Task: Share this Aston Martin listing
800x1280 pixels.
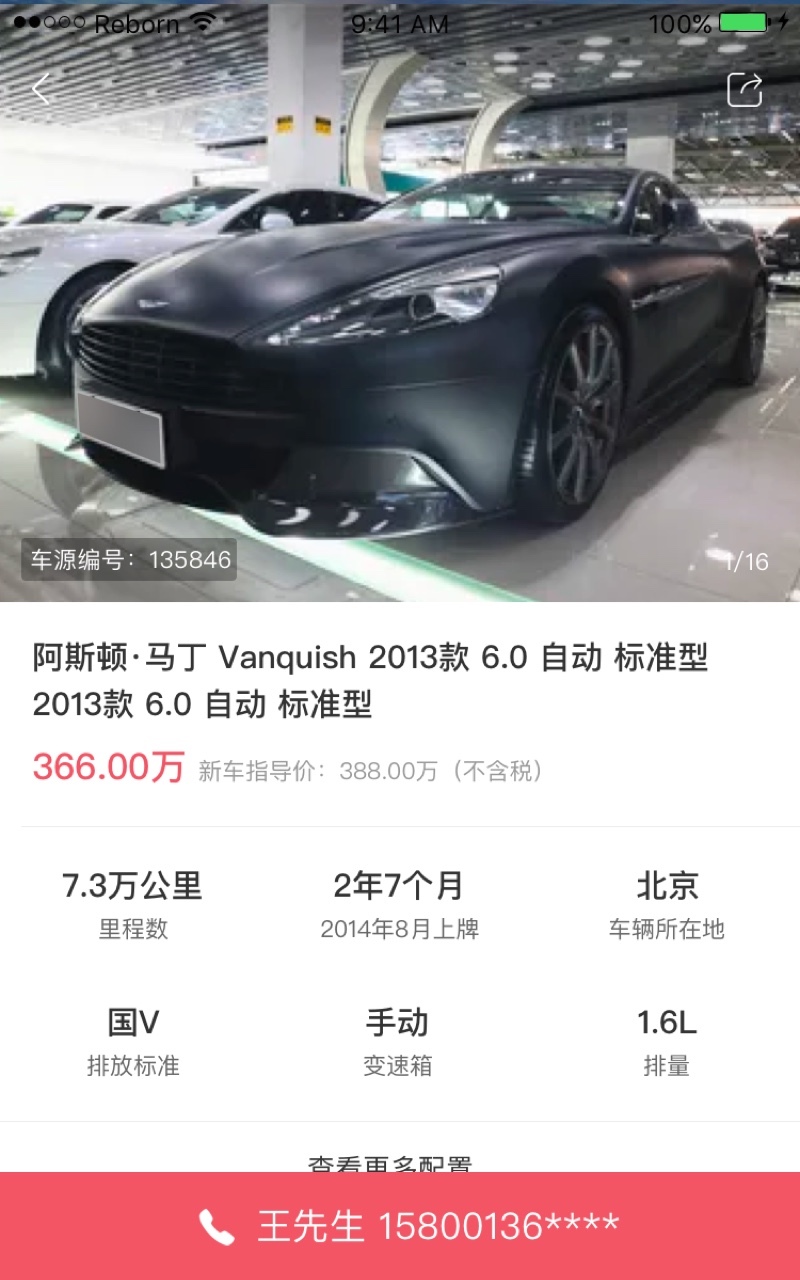Action: (x=744, y=90)
